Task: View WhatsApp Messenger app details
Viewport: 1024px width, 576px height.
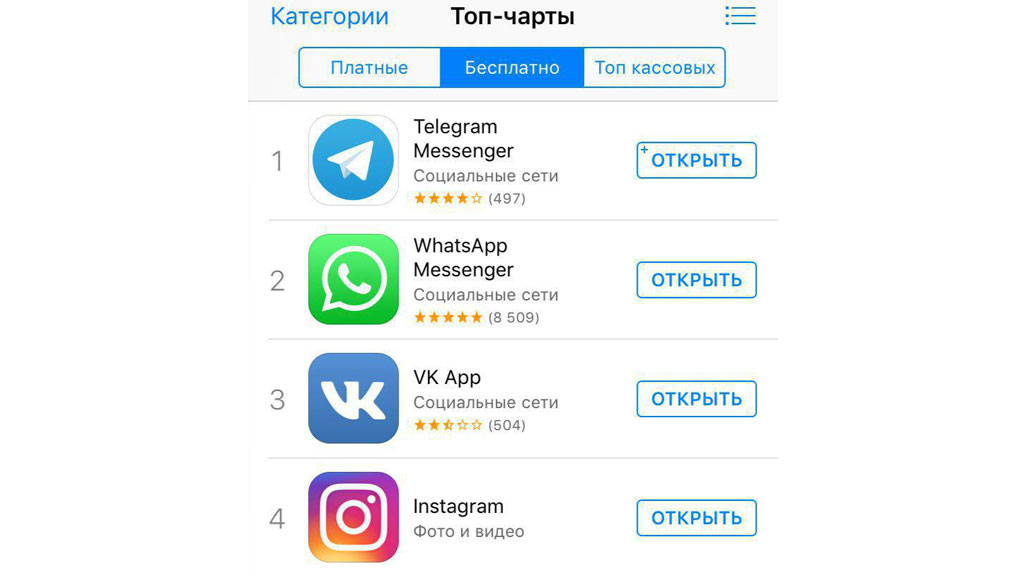Action: pyautogui.click(x=463, y=258)
